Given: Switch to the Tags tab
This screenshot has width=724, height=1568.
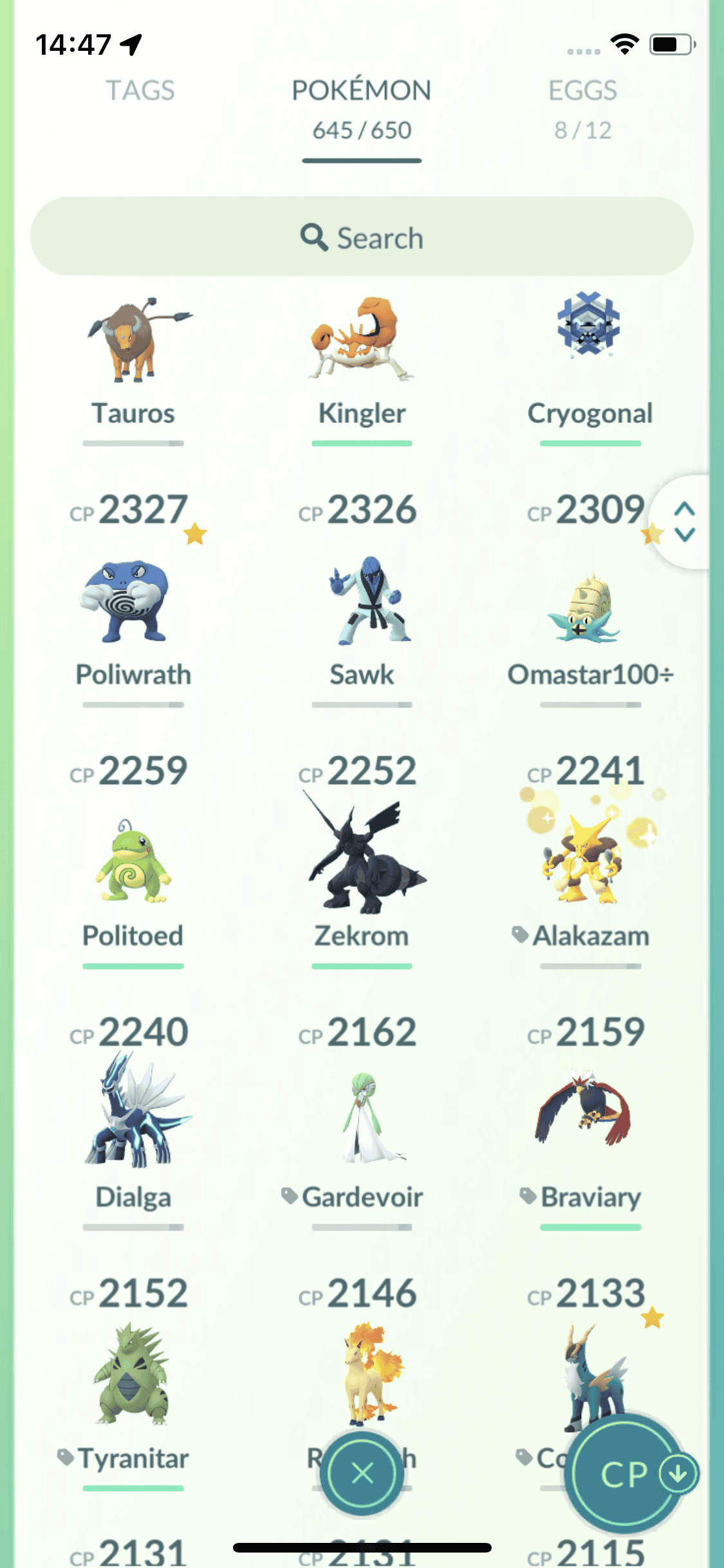Looking at the screenshot, I should [140, 91].
